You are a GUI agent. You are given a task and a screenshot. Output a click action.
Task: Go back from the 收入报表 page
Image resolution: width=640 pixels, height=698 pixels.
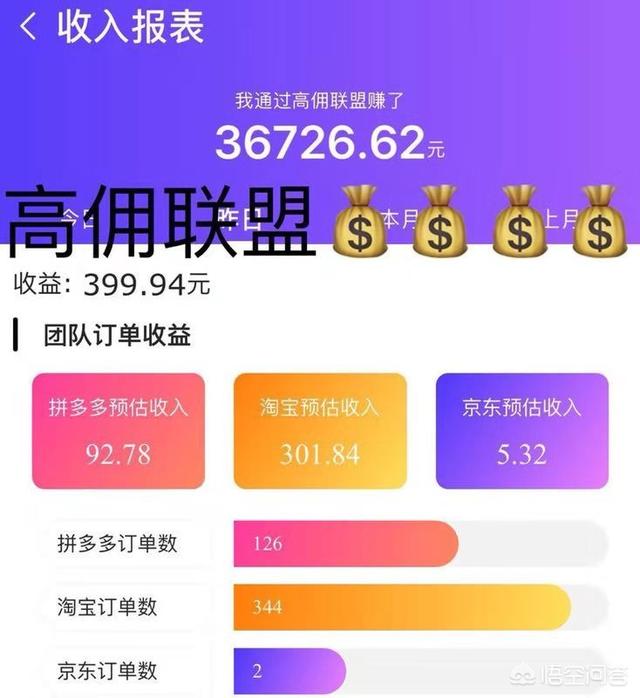coord(28,27)
